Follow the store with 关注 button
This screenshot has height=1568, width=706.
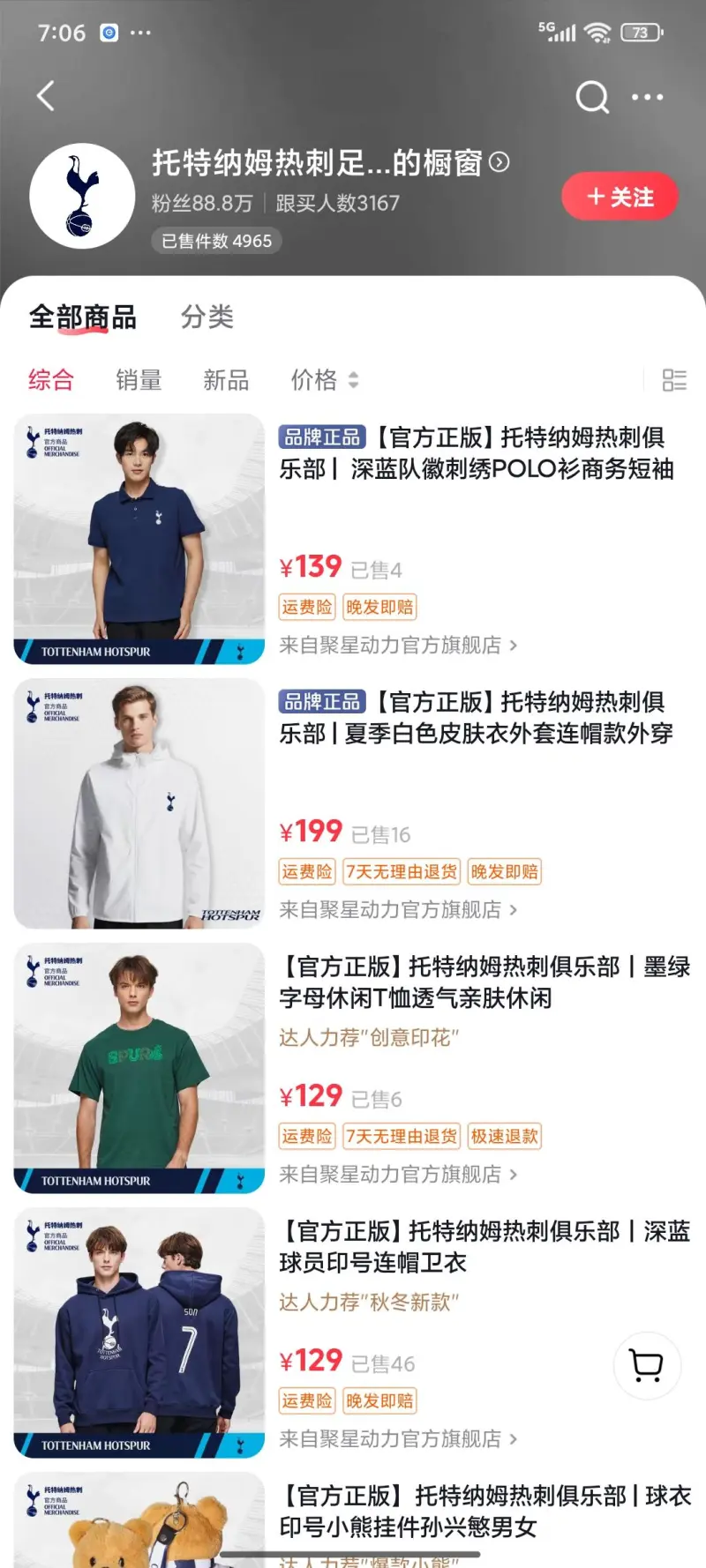pyautogui.click(x=620, y=197)
